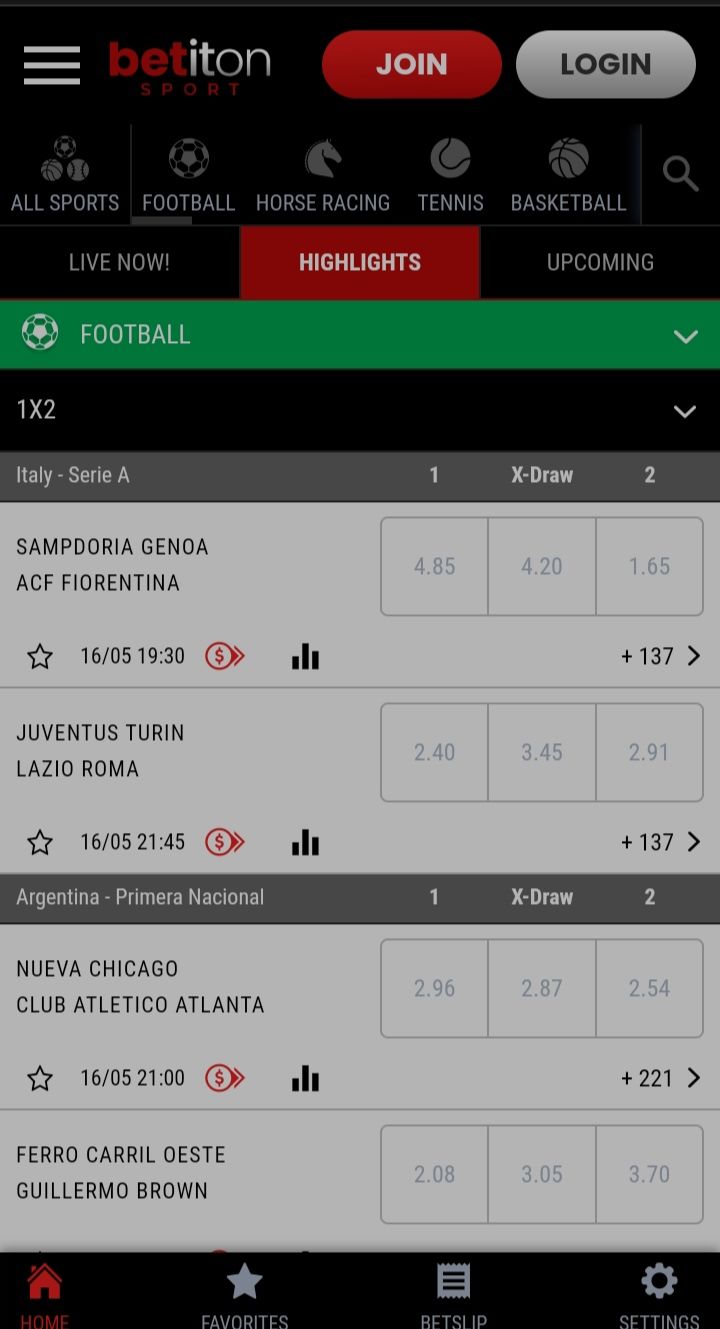Screen dimensions: 720x1329
Task: View statistics for Juventus Turin match
Action: pos(305,842)
